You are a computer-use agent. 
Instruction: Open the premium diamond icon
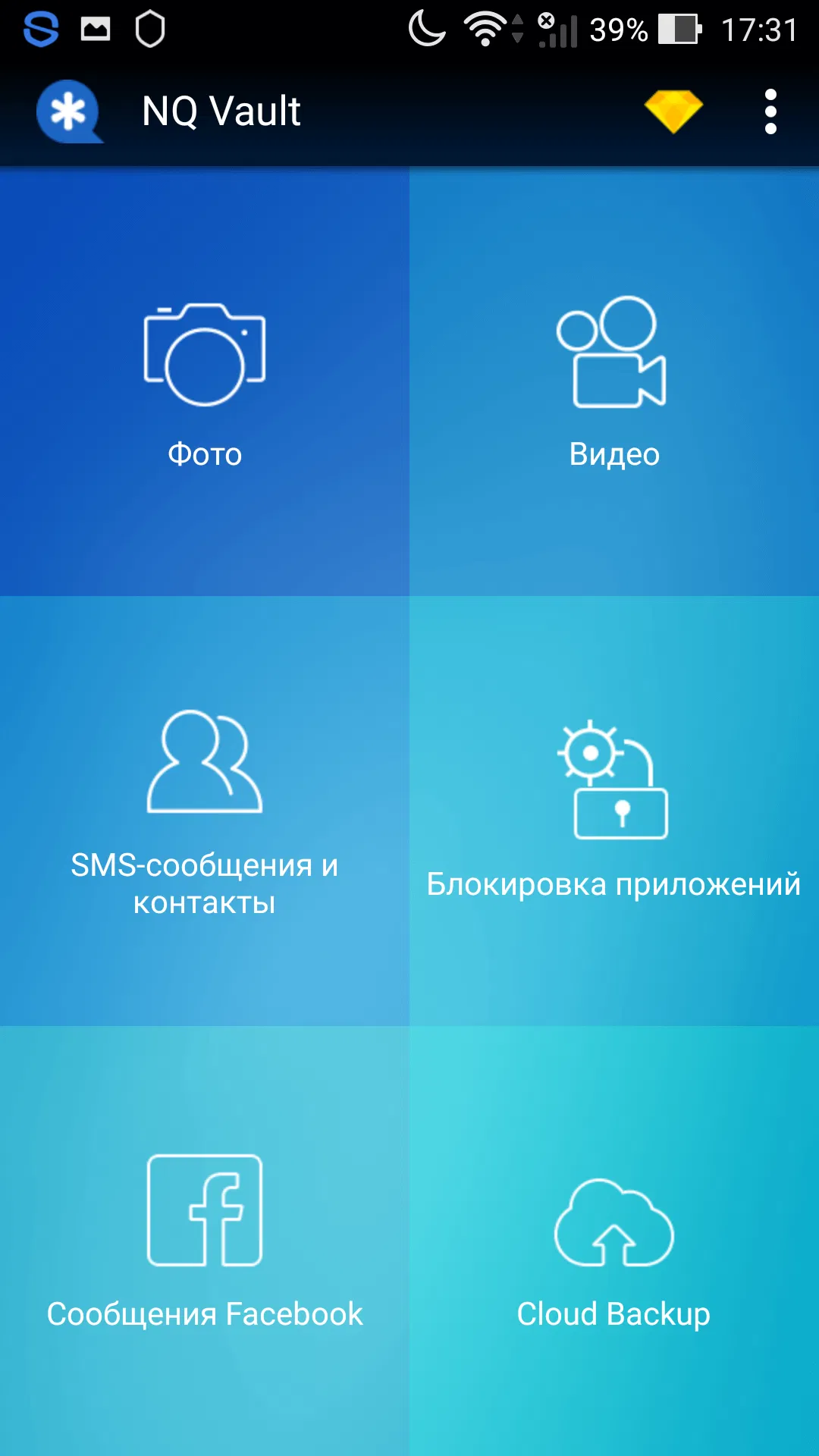(673, 111)
